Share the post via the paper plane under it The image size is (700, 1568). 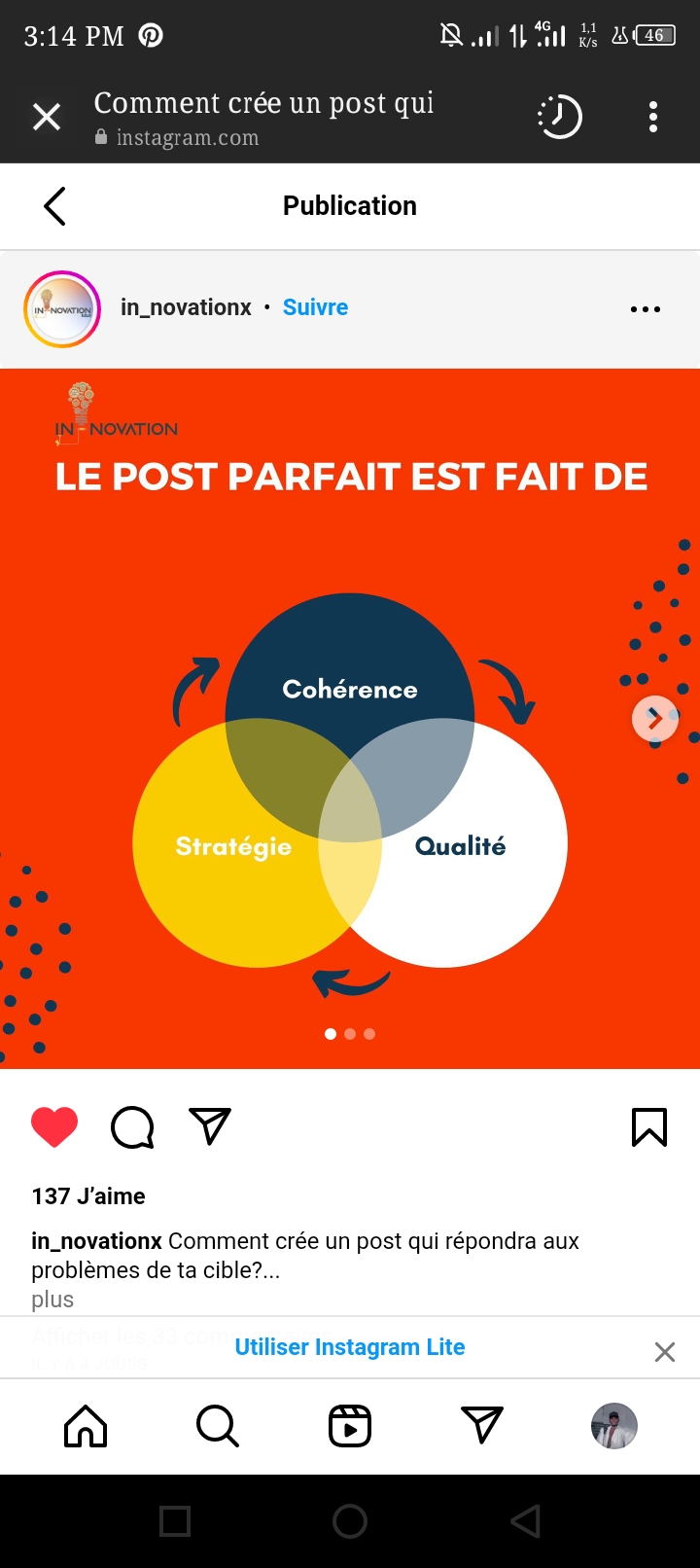pyautogui.click(x=210, y=1126)
